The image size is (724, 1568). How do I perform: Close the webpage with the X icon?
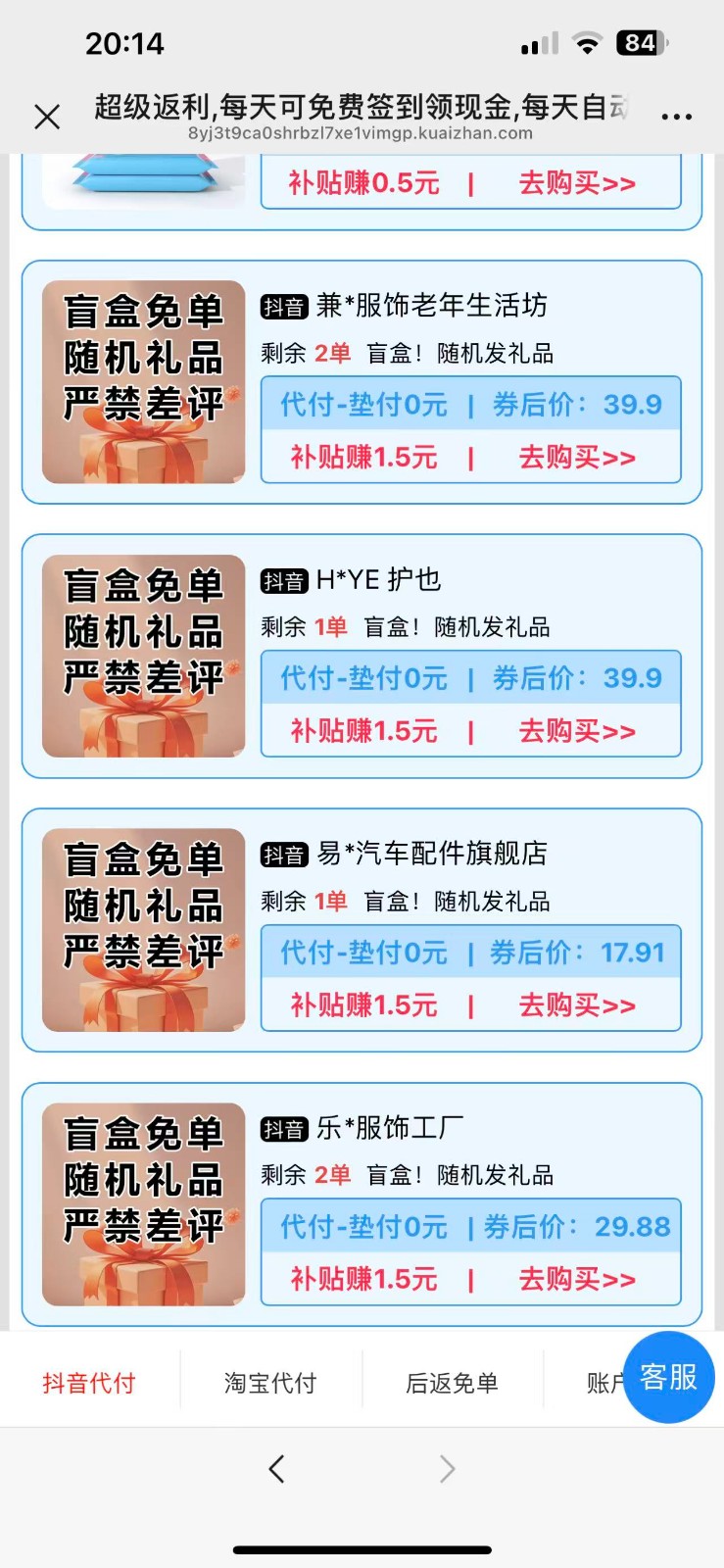pyautogui.click(x=46, y=117)
